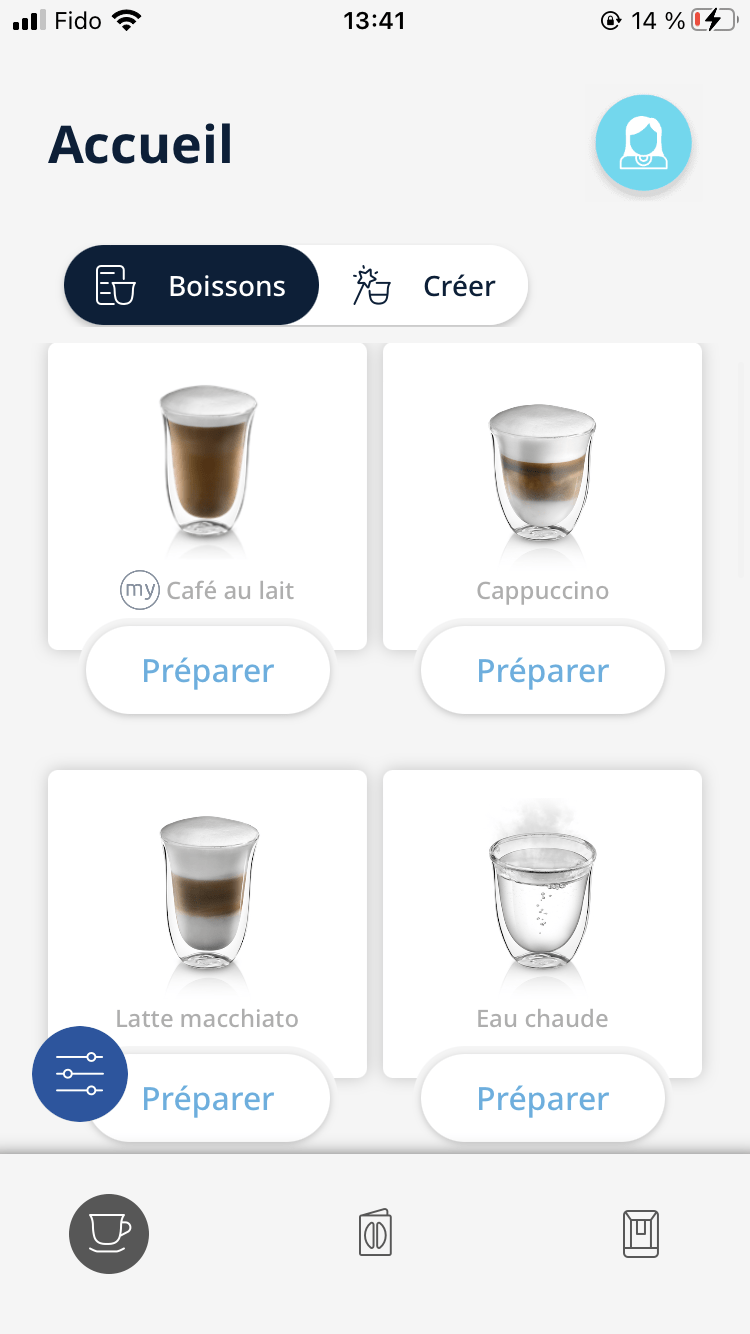Switch to the Créer tab
The image size is (750, 1334).
424,286
